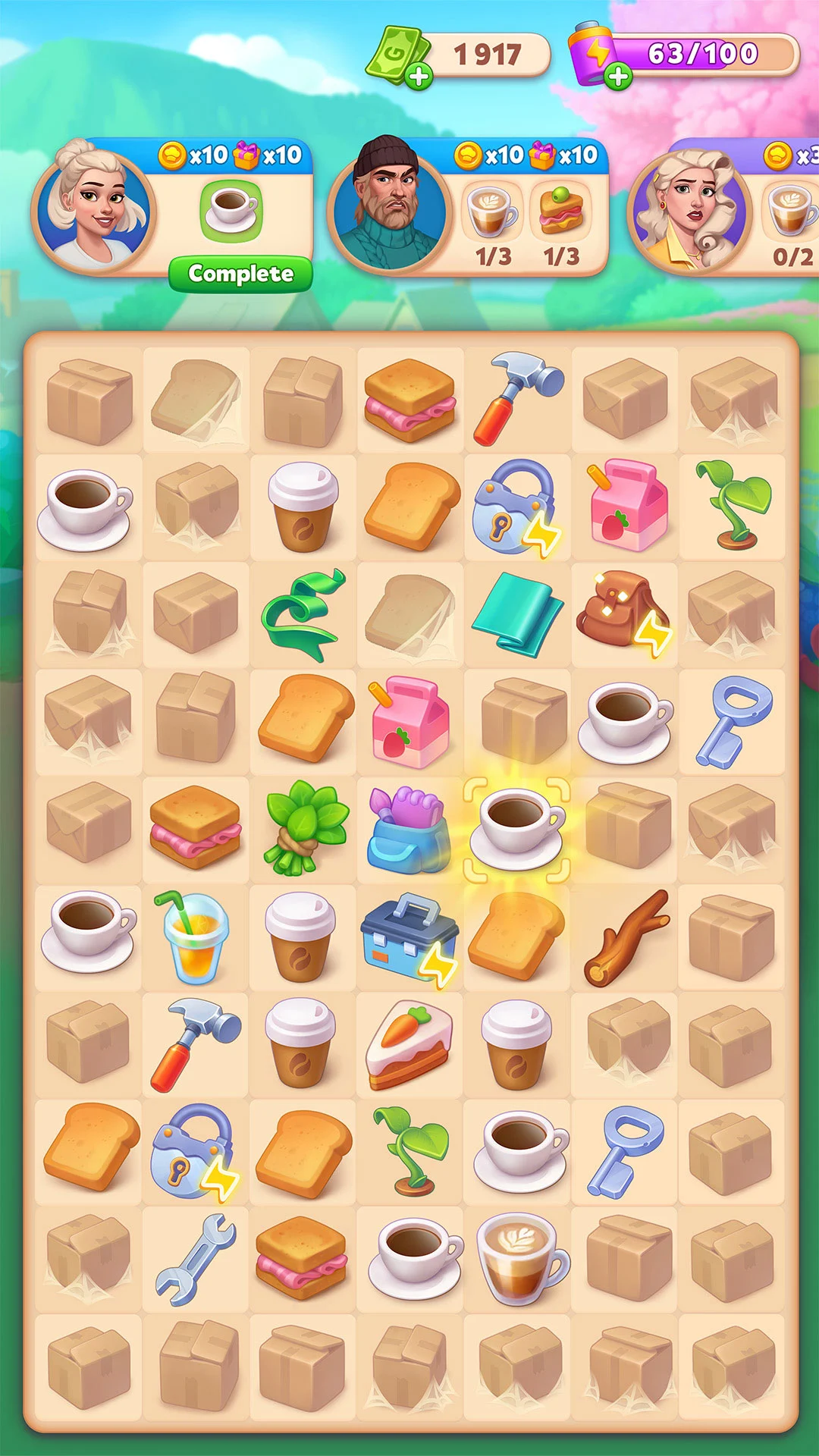Select the green leaf bundle
The height and width of the screenshot is (1456, 819).
303,828
